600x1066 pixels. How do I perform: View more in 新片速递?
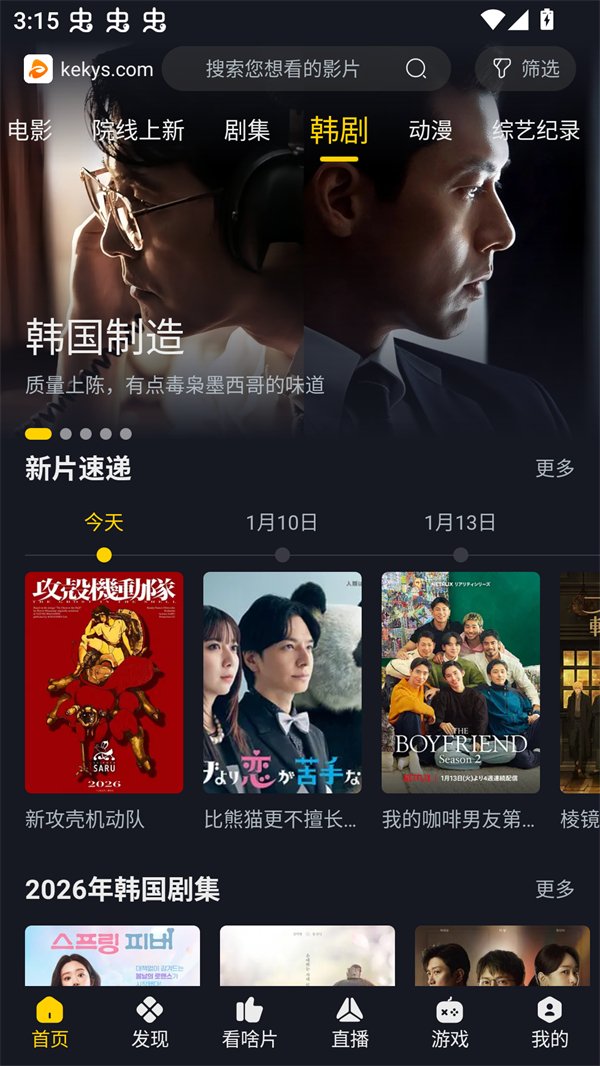(555, 468)
